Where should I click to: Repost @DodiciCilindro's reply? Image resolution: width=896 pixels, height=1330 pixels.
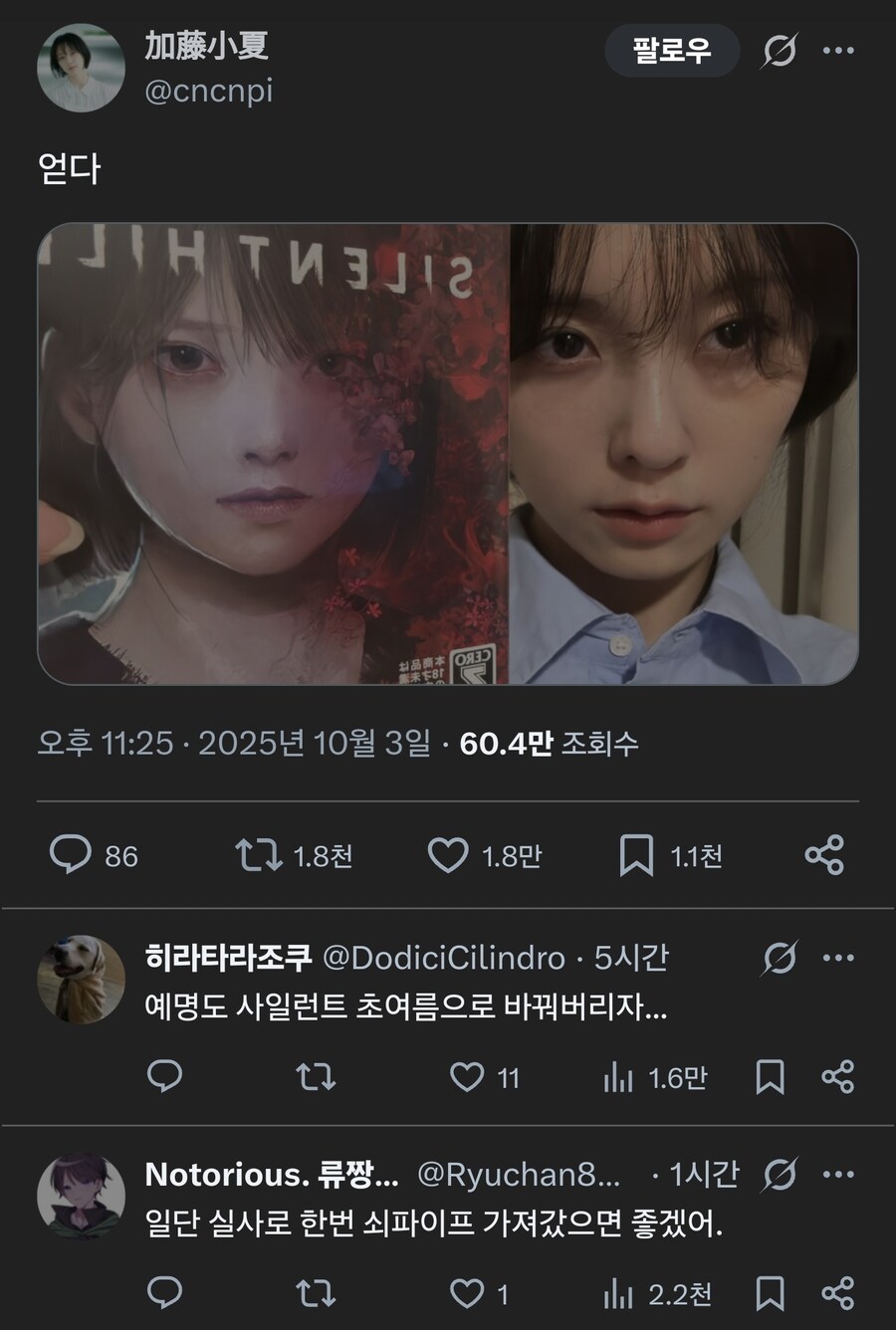(316, 1077)
